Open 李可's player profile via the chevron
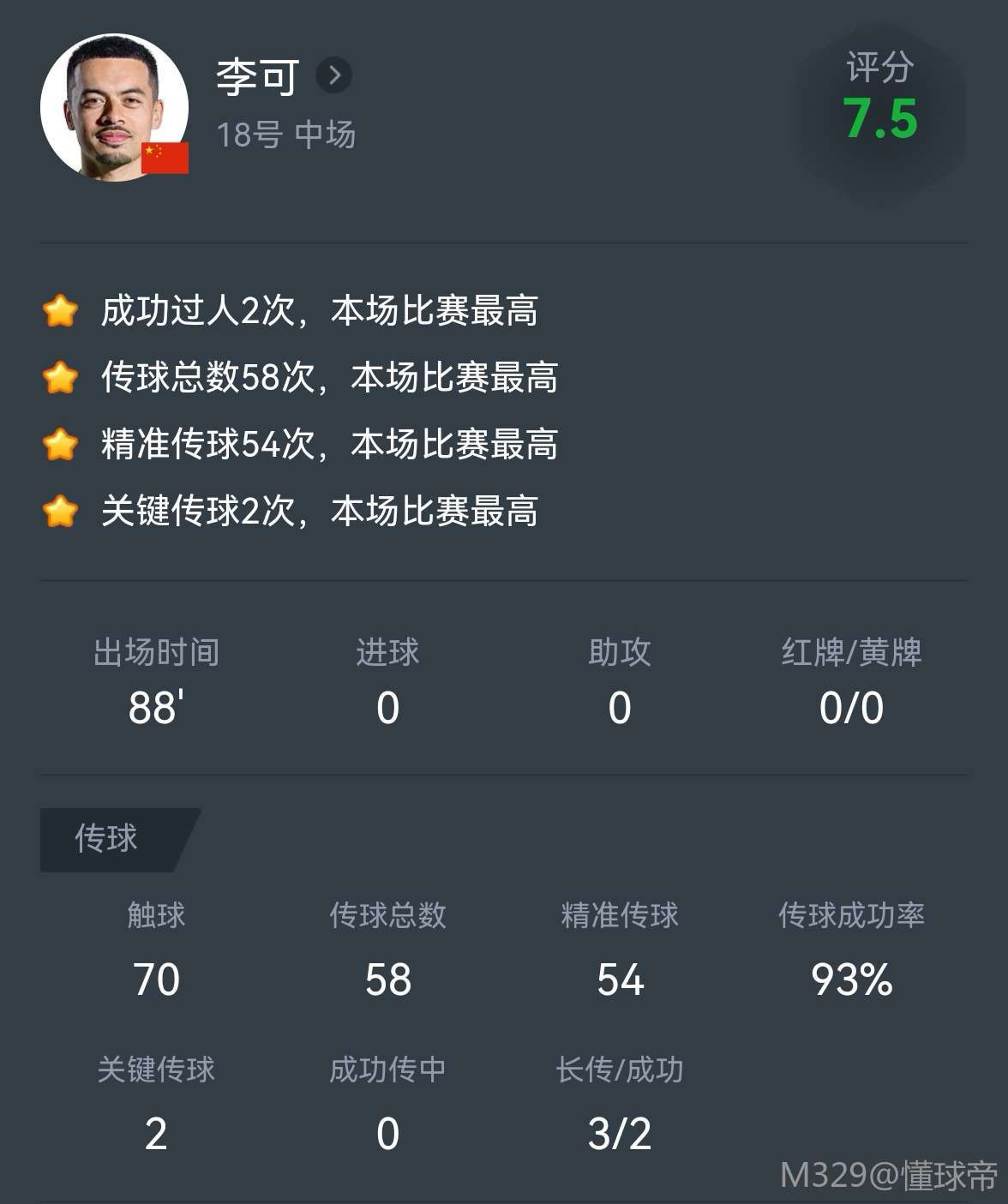This screenshot has height=1204, width=1008. (334, 76)
